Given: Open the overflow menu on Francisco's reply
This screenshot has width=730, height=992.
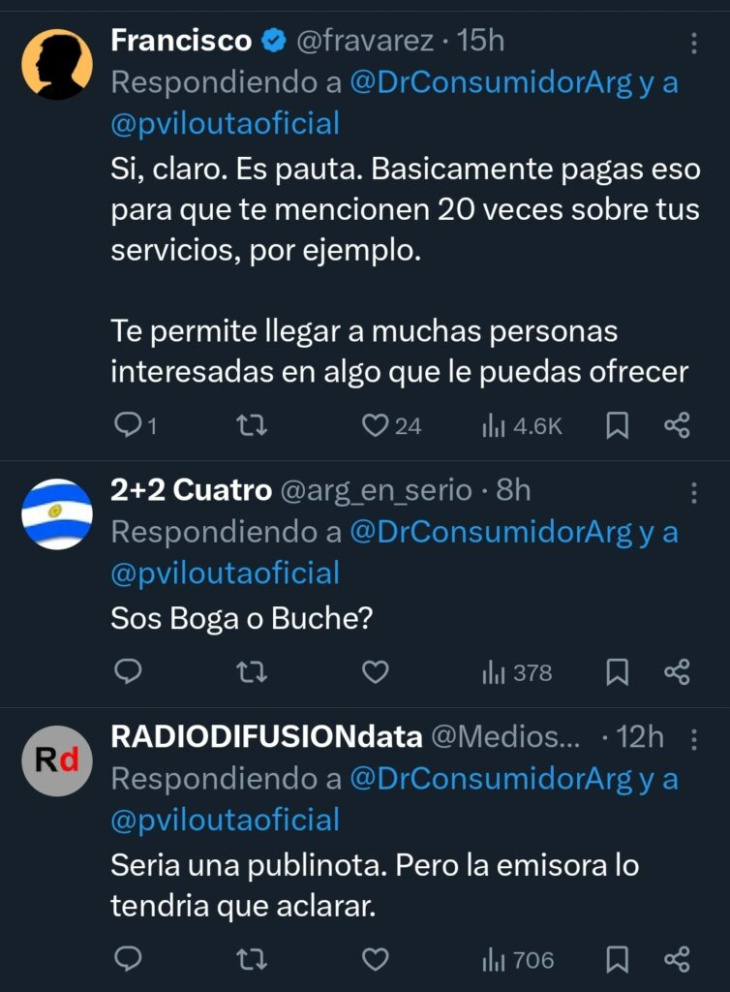Looking at the screenshot, I should (694, 43).
